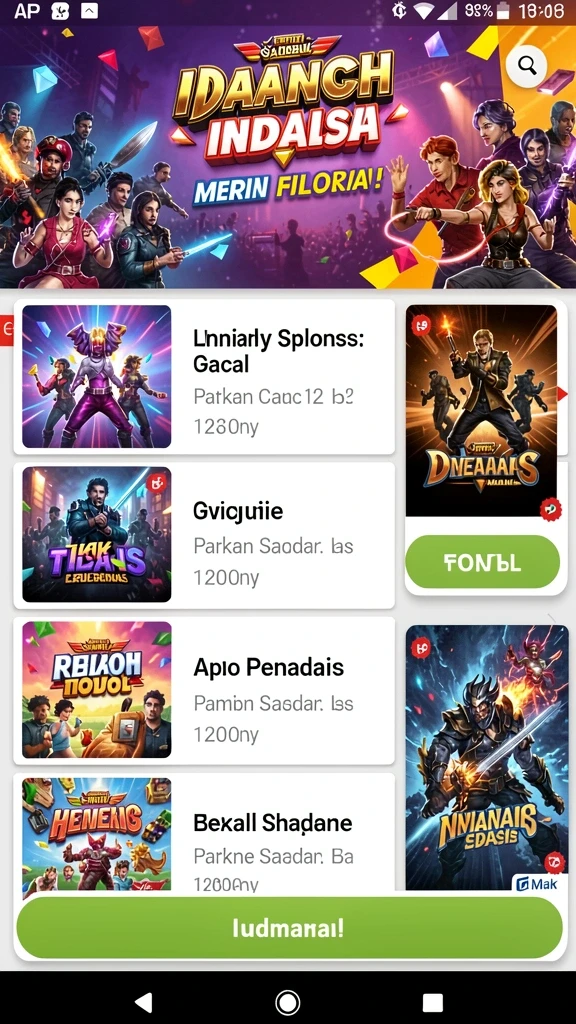576x1024 pixels.
Task: Go back with the system back button
Action: (x=143, y=1001)
